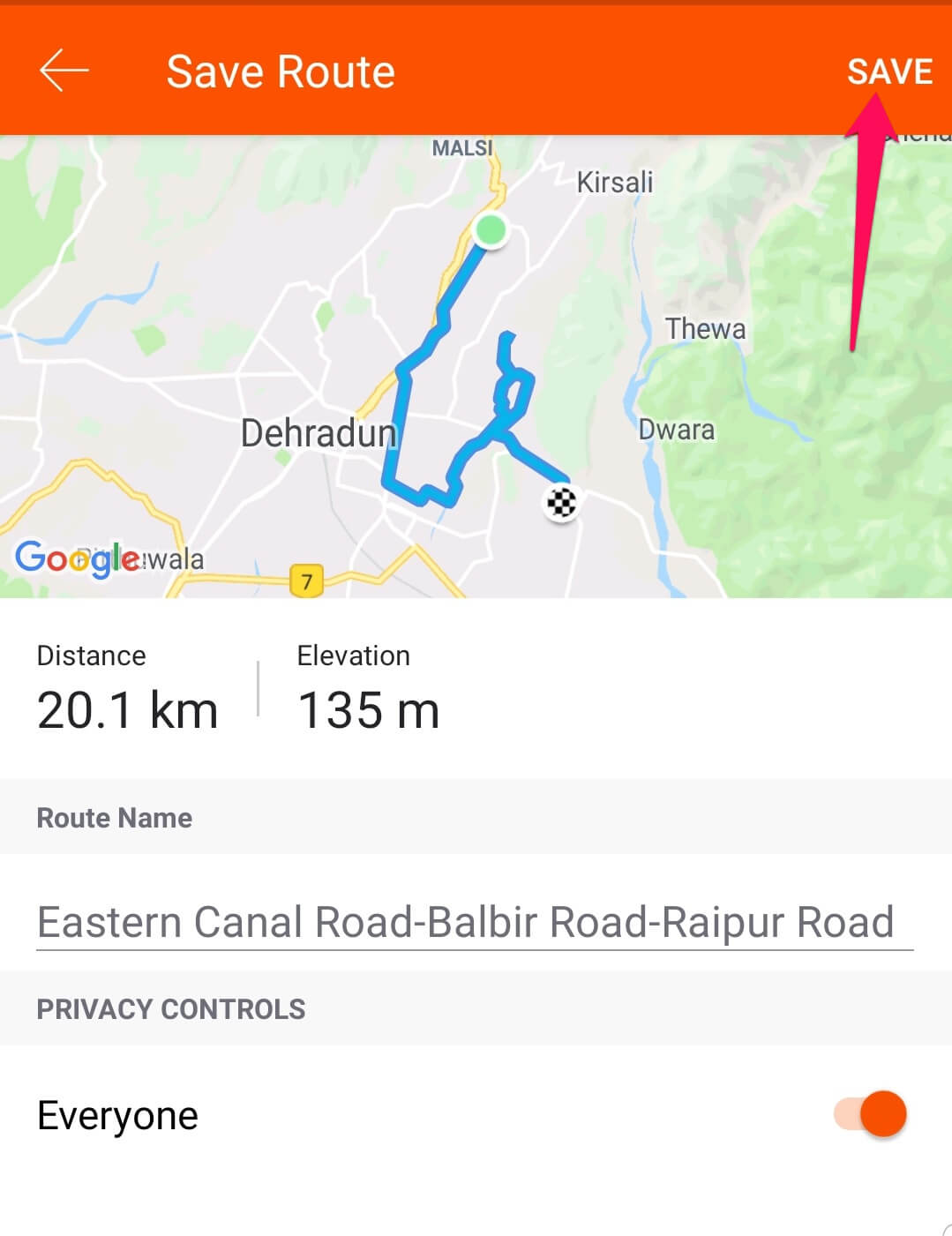Toggle the Everyone privacy switch
The height and width of the screenshot is (1236, 952).
[871, 1113]
